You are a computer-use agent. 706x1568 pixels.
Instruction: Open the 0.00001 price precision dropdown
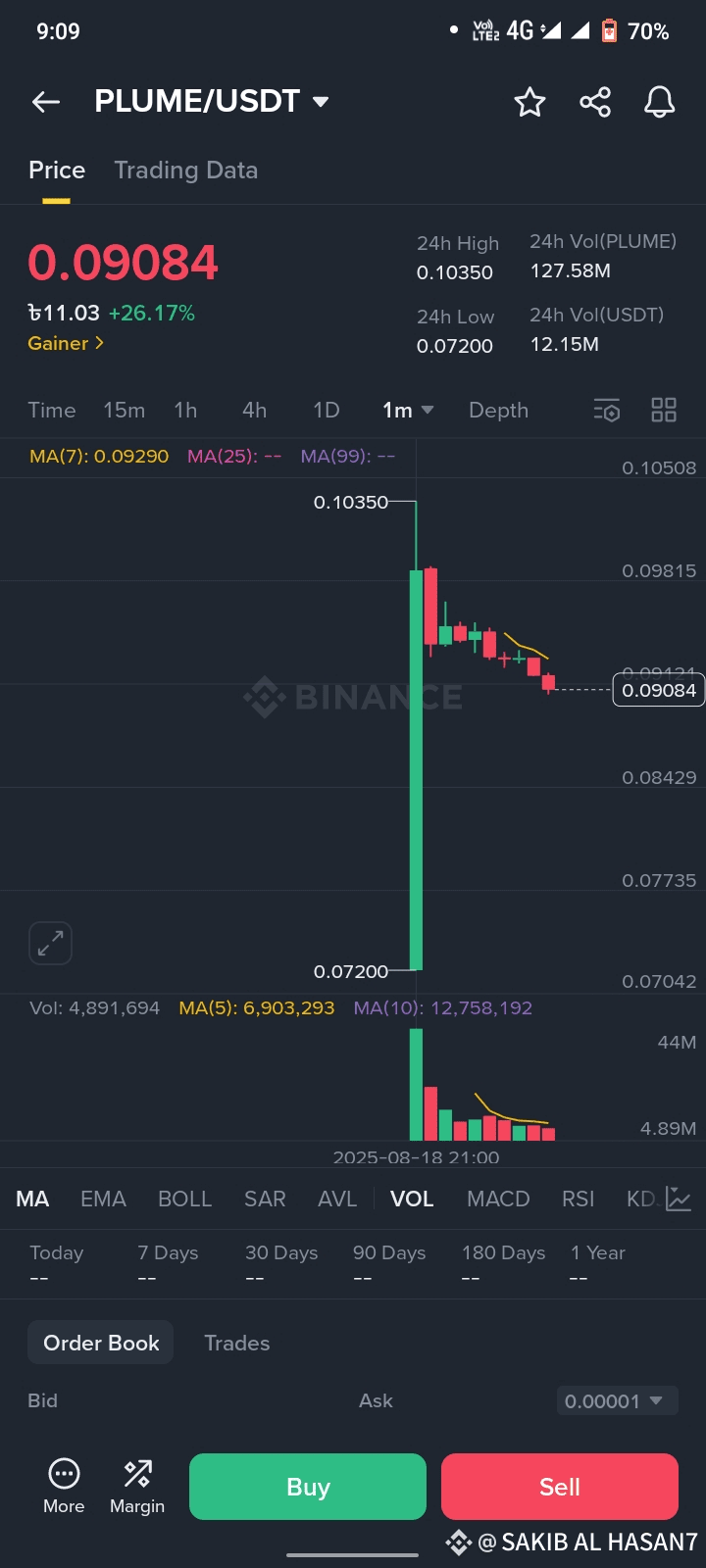pos(615,1401)
